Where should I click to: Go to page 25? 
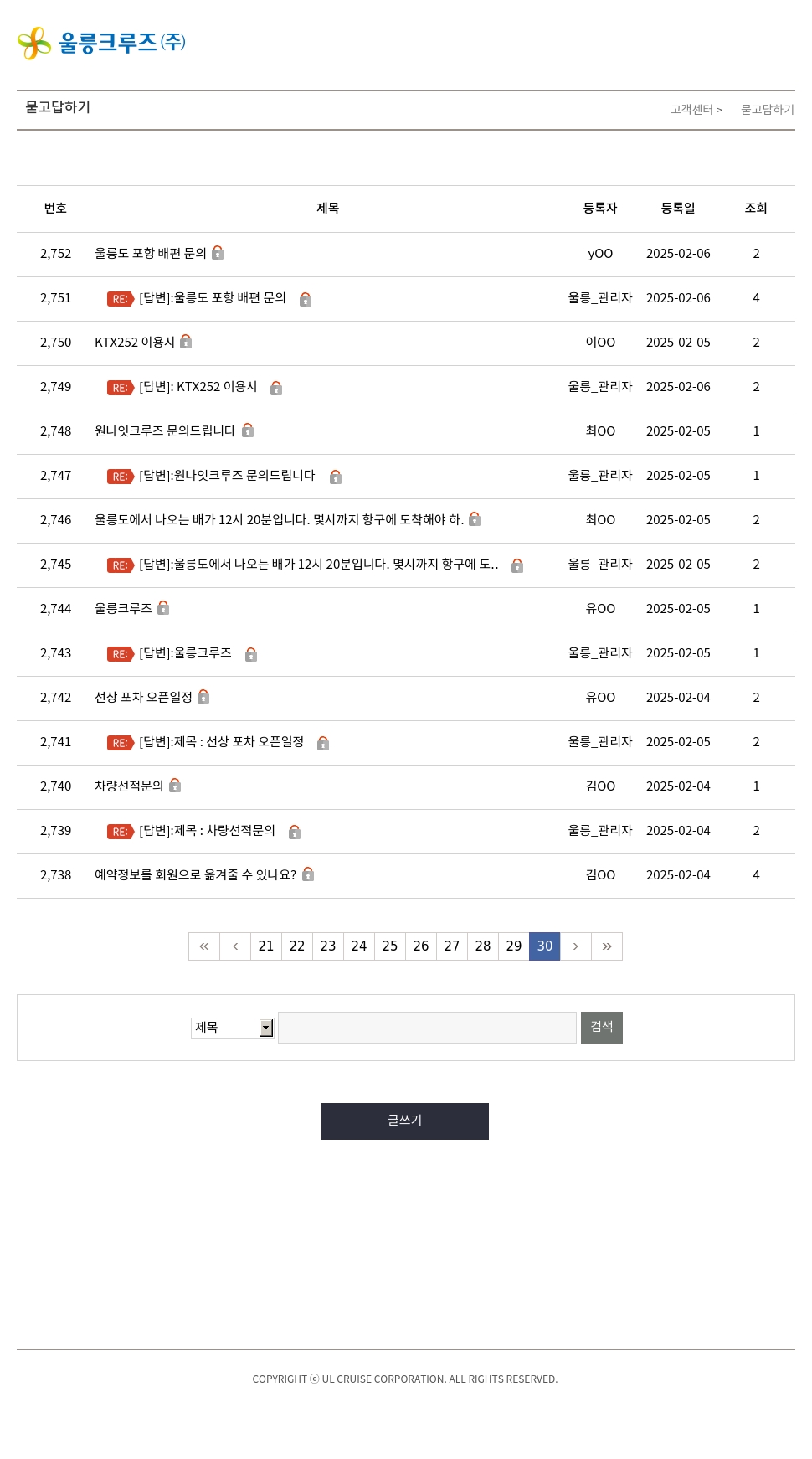pyautogui.click(x=390, y=946)
